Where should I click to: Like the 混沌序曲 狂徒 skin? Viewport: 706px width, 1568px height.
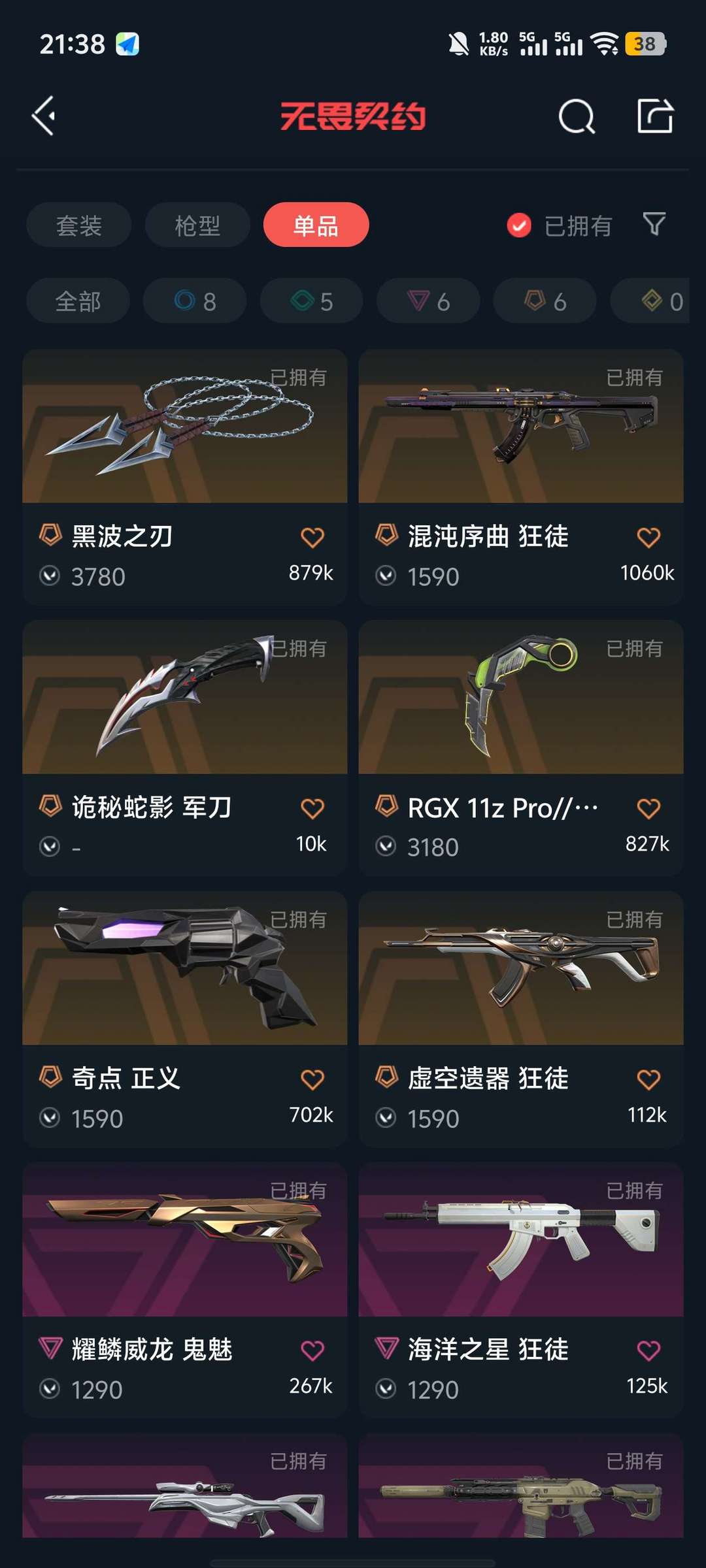tap(648, 538)
